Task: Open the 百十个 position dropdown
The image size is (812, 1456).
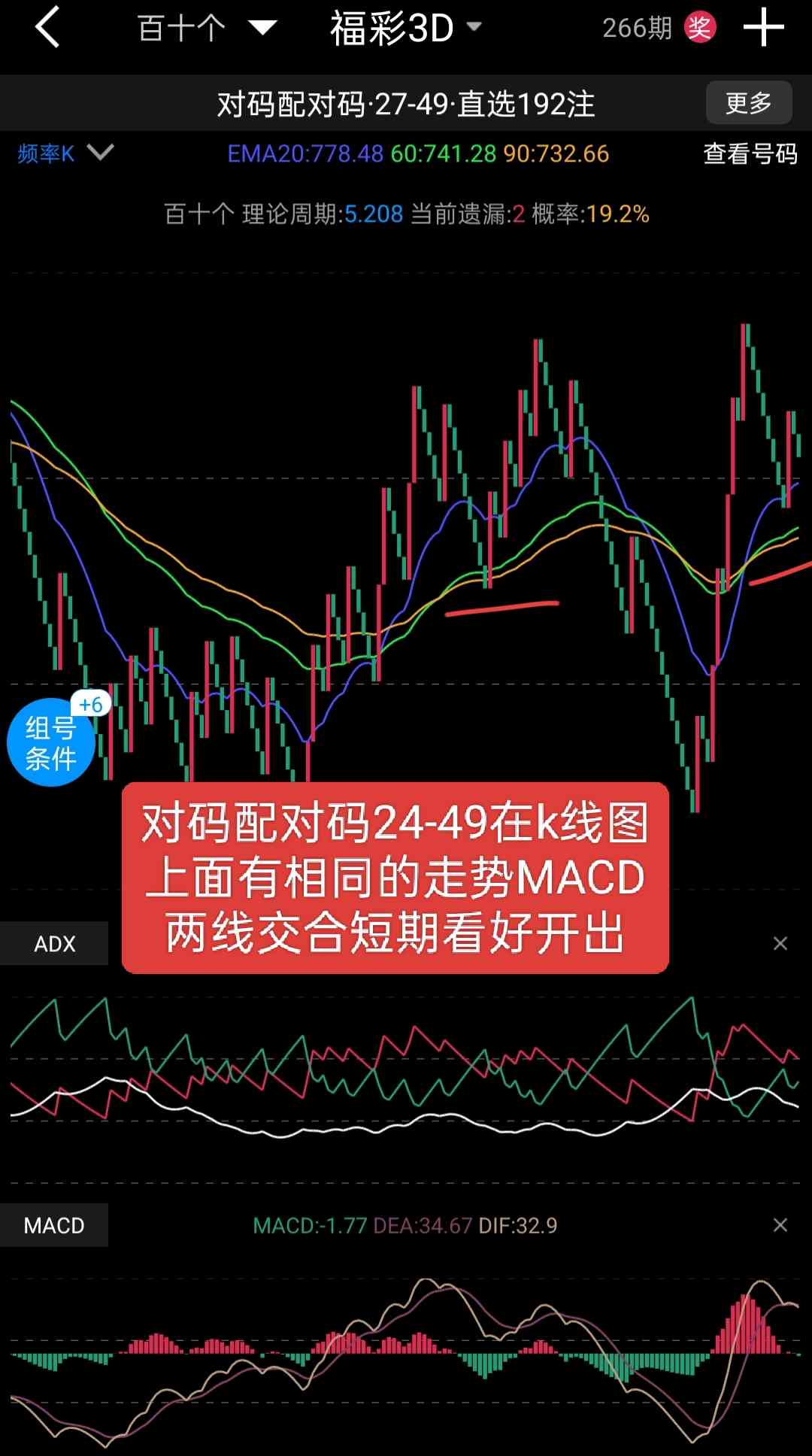Action: 205,29
